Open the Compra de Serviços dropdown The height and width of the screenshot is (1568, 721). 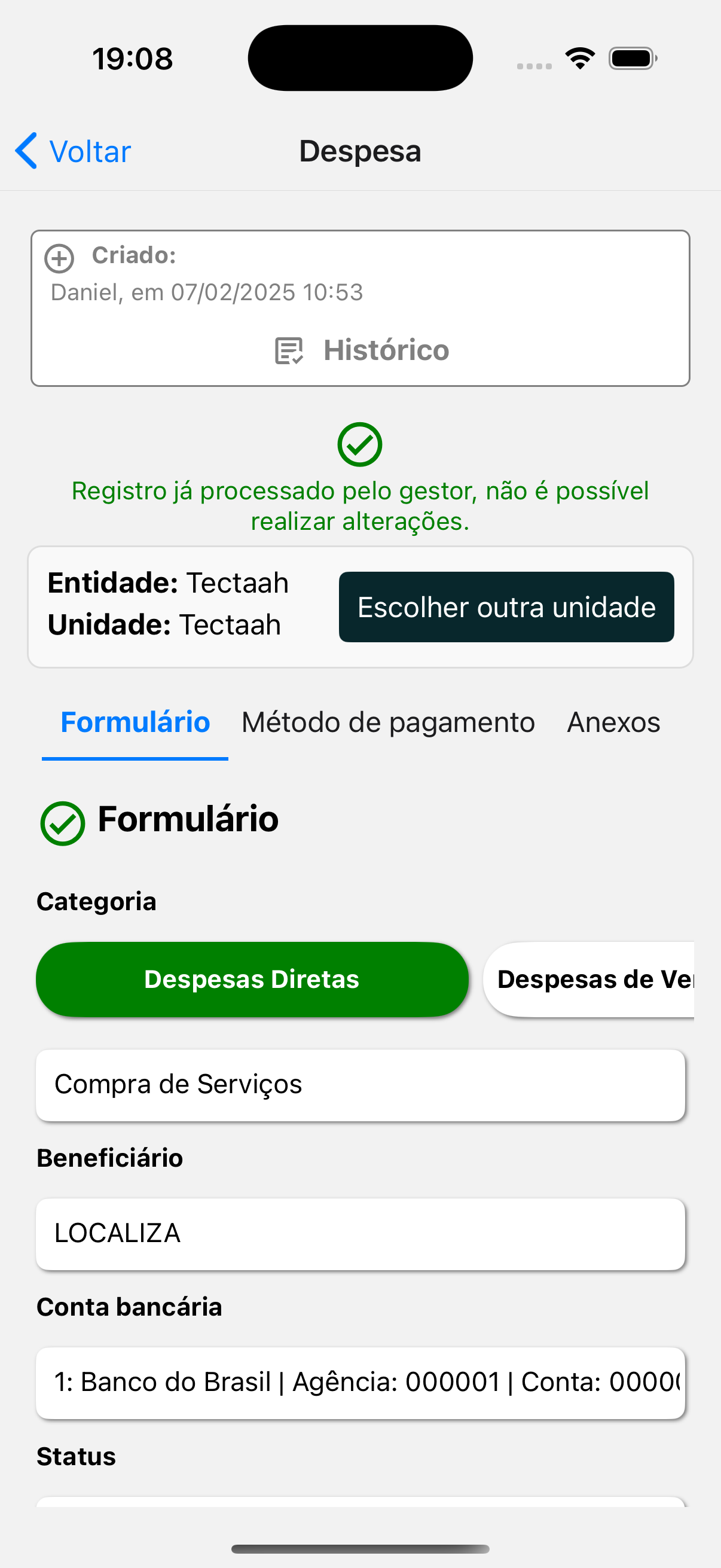pyautogui.click(x=360, y=1085)
